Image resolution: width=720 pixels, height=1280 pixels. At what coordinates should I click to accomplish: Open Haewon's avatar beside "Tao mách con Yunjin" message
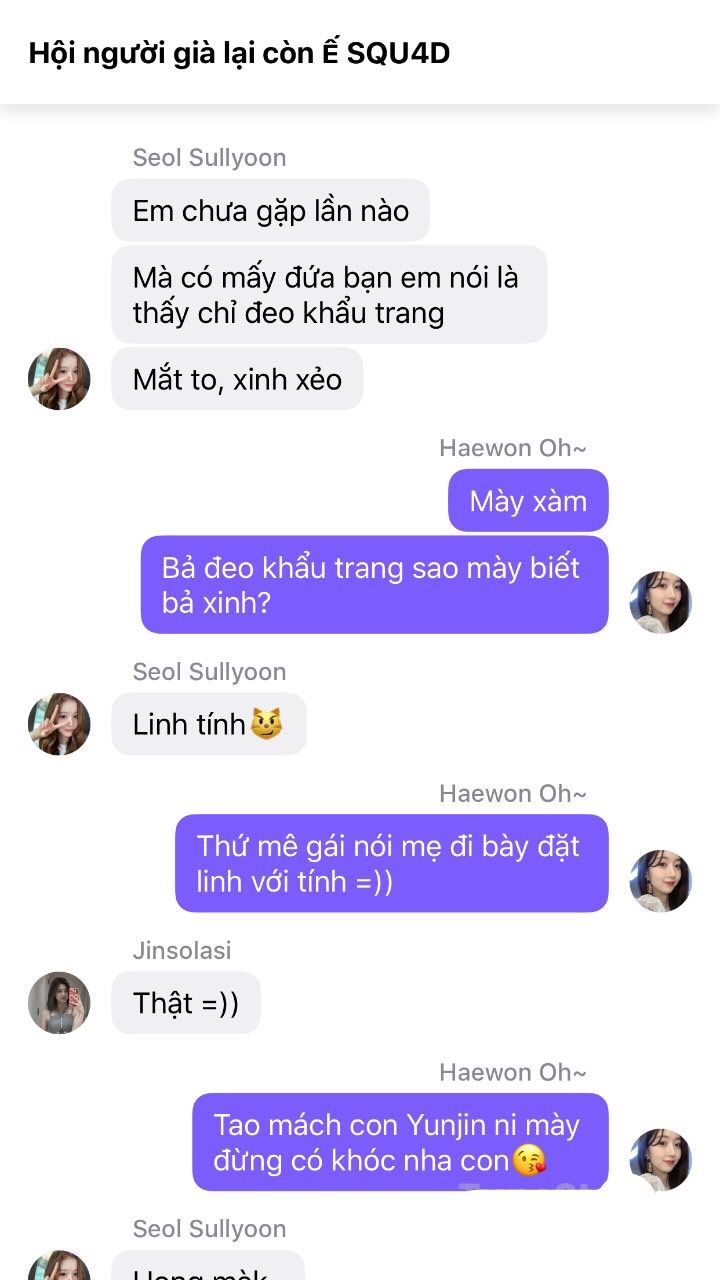660,1160
